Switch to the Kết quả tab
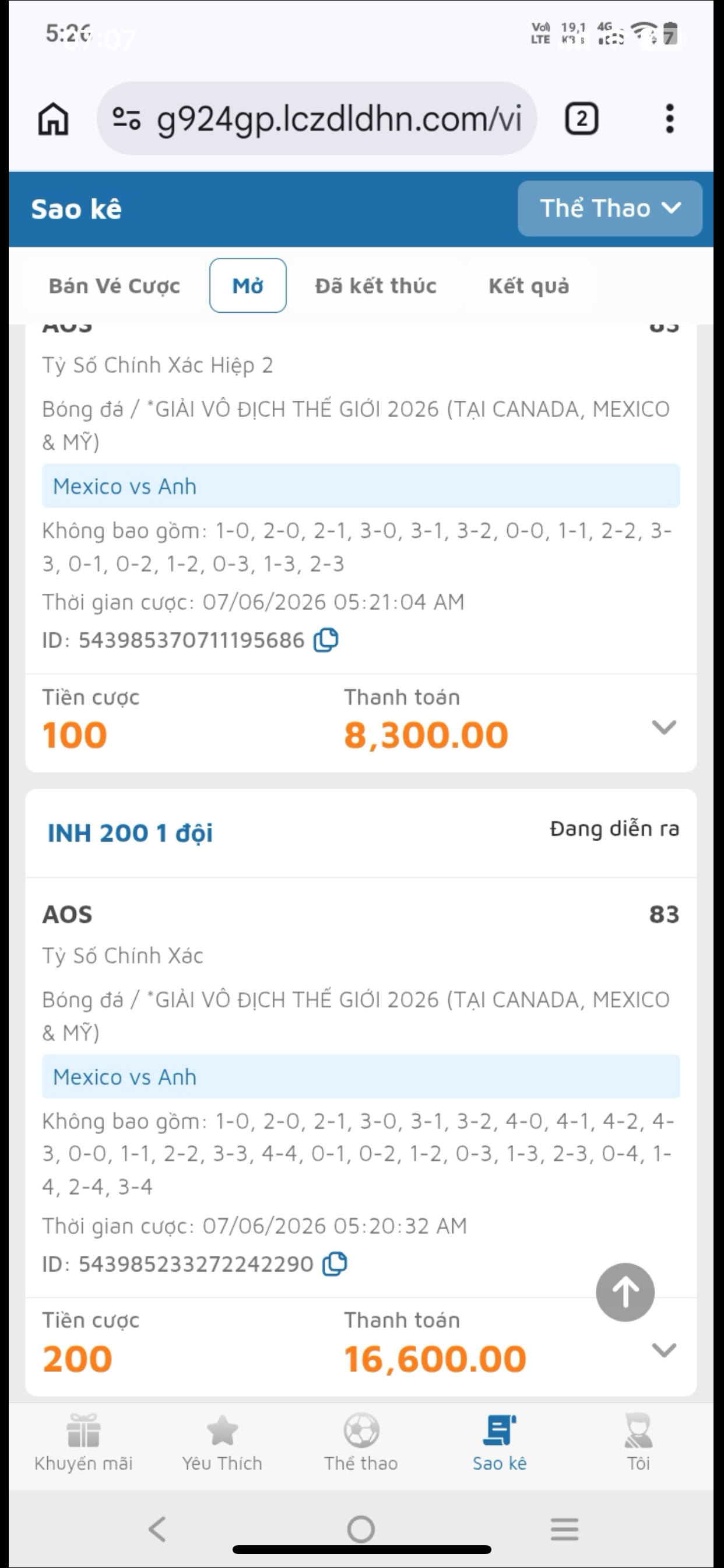The image size is (724, 1568). (x=529, y=285)
